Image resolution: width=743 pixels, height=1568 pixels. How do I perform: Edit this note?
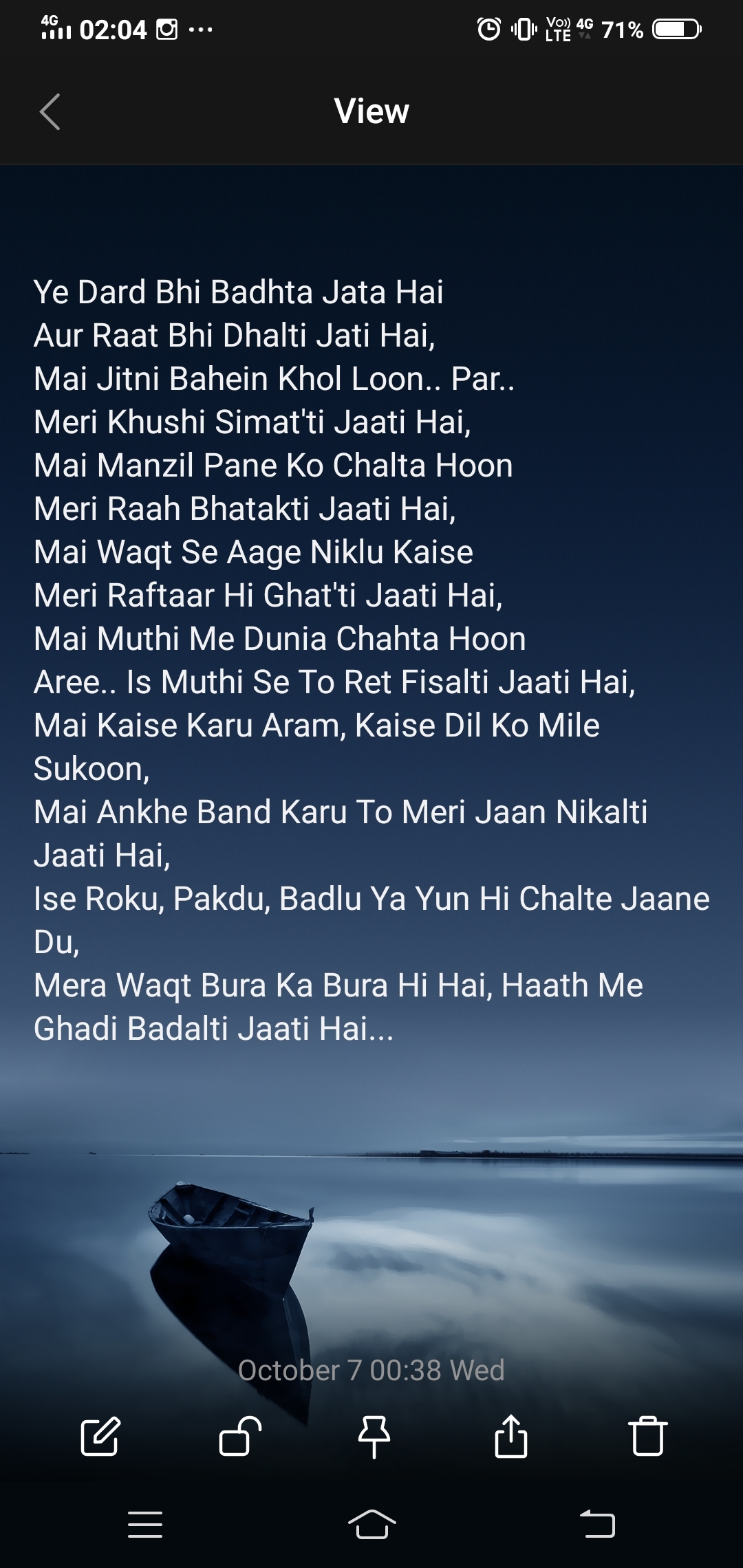[100, 1437]
